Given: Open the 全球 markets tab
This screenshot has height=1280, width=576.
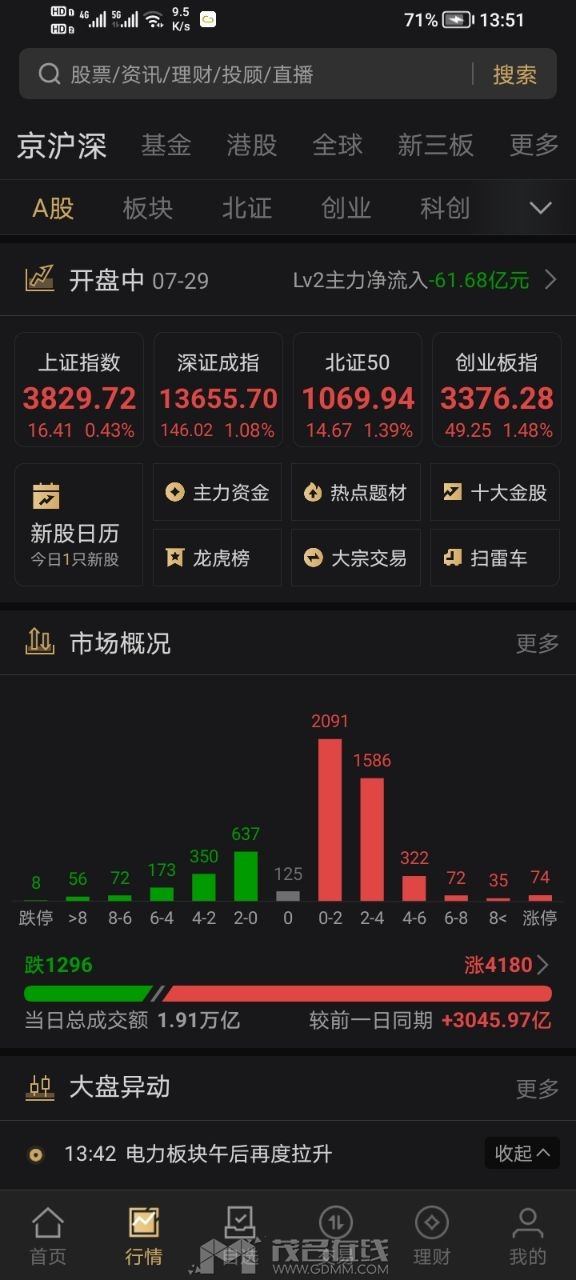Looking at the screenshot, I should point(338,145).
